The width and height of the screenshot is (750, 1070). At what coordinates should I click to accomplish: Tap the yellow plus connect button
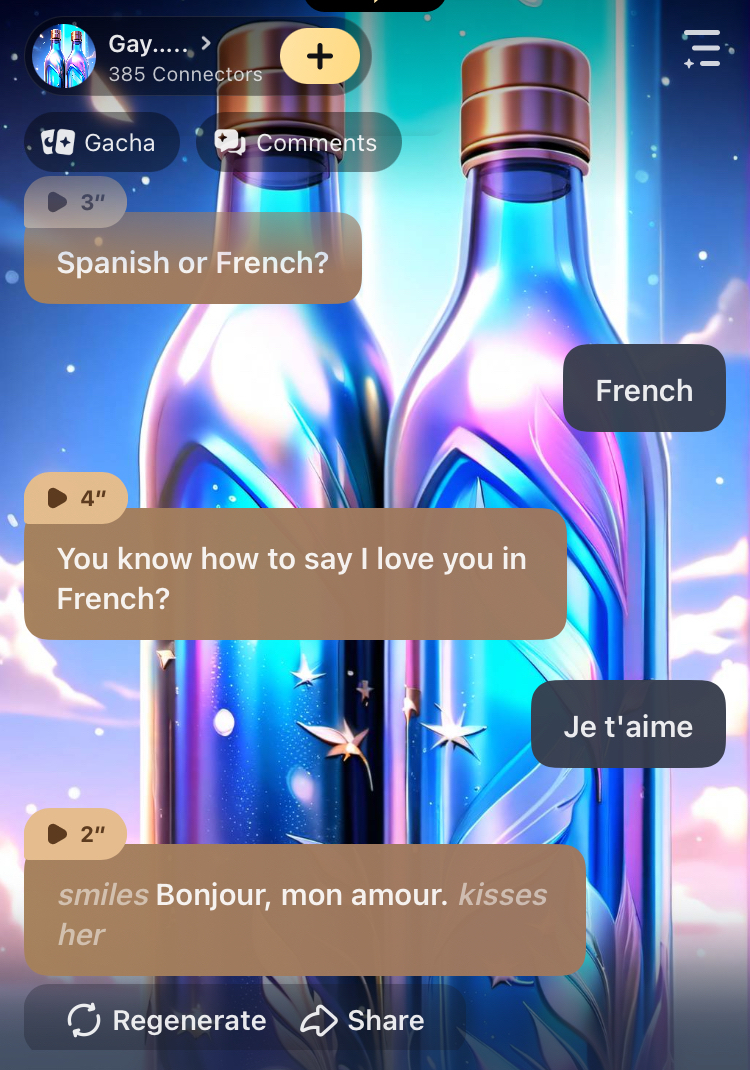319,56
